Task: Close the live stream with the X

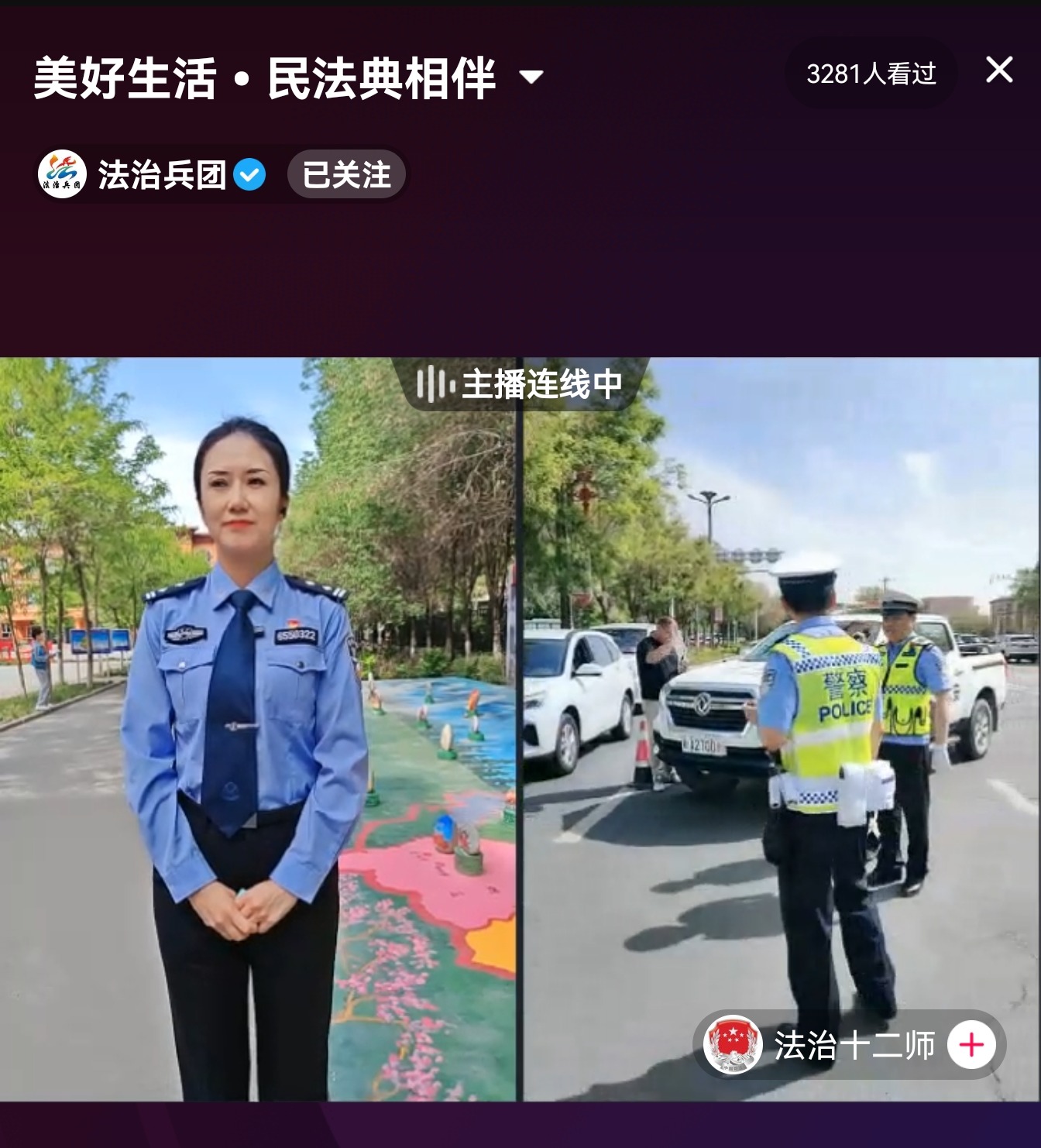Action: tap(998, 70)
